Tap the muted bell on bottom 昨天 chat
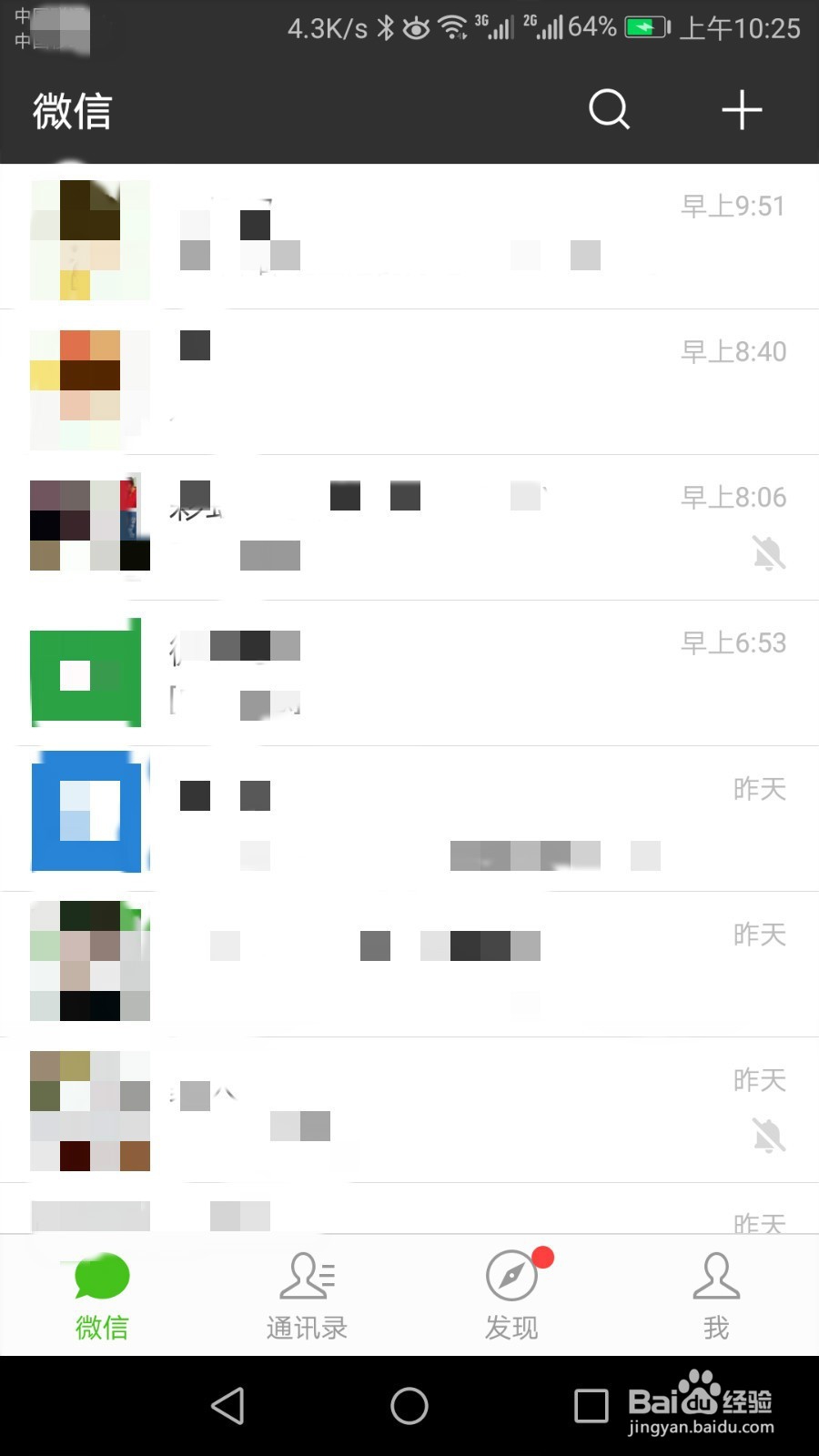 tap(769, 1136)
